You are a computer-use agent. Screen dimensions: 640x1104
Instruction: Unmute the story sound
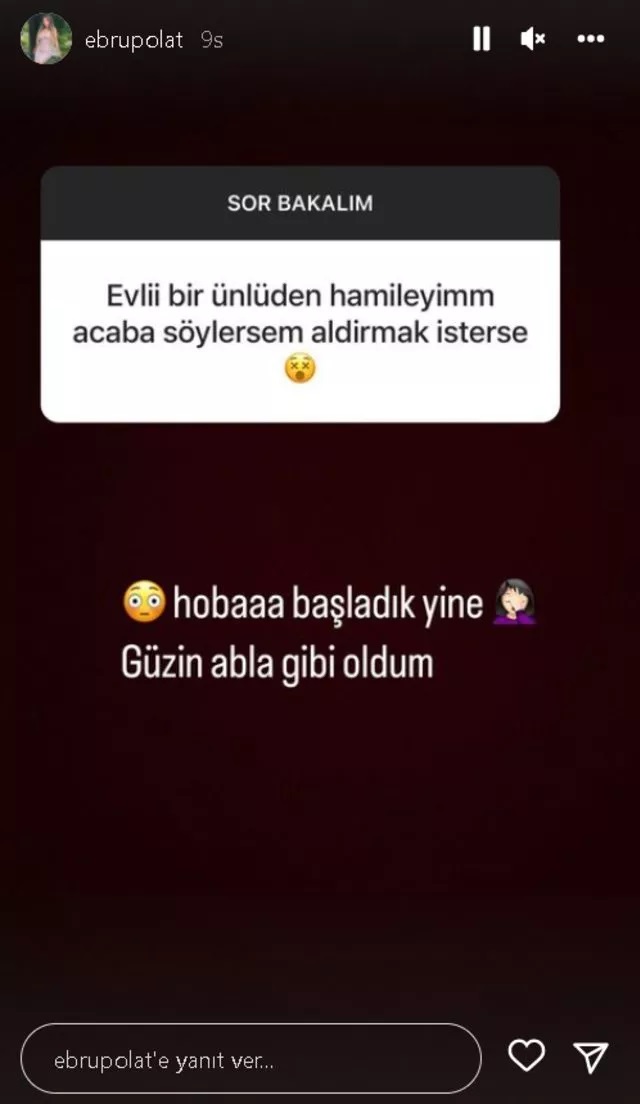point(533,39)
